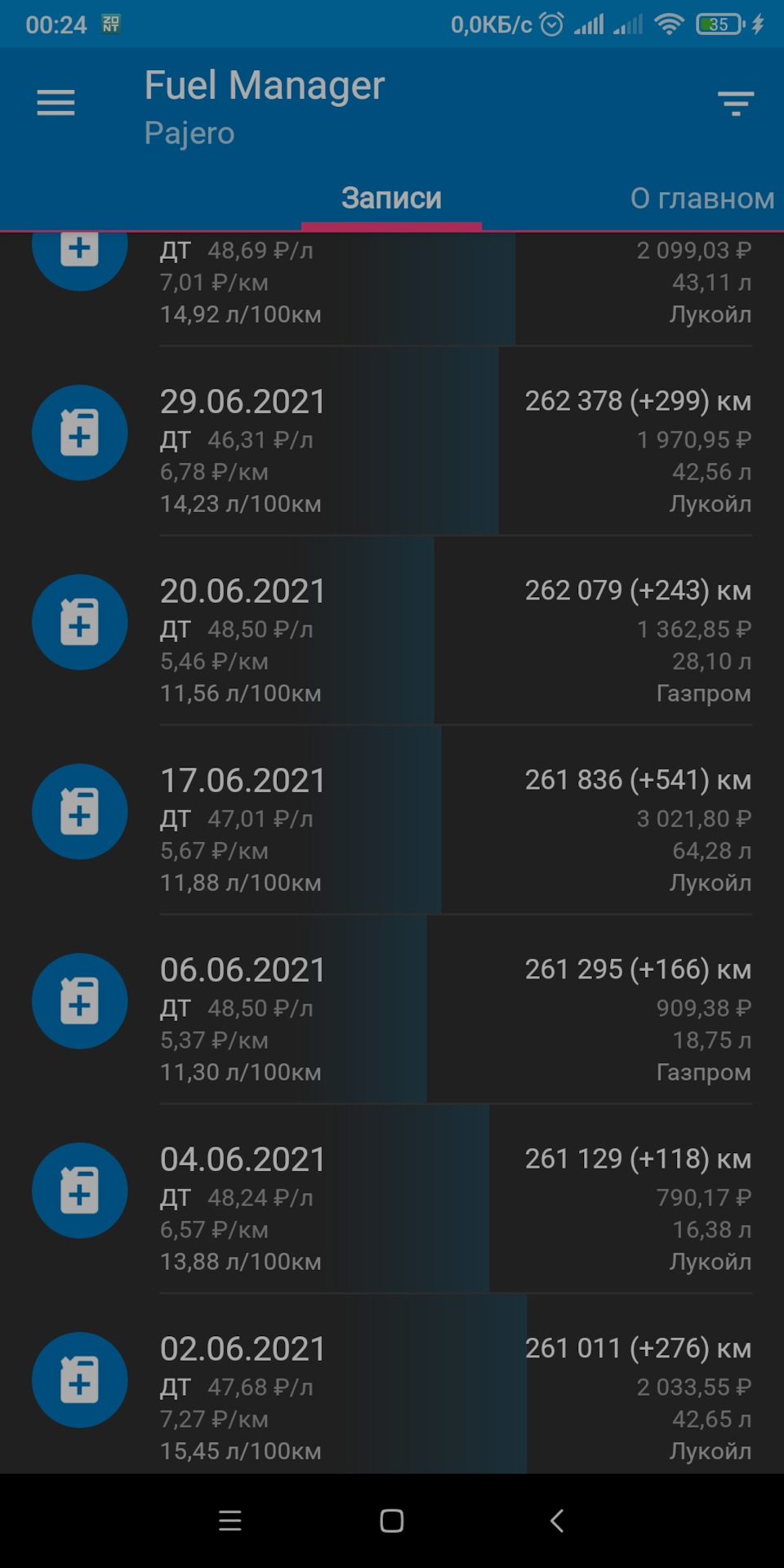Tap the system back button
The width and height of the screenshot is (784, 1568).
tap(557, 1521)
